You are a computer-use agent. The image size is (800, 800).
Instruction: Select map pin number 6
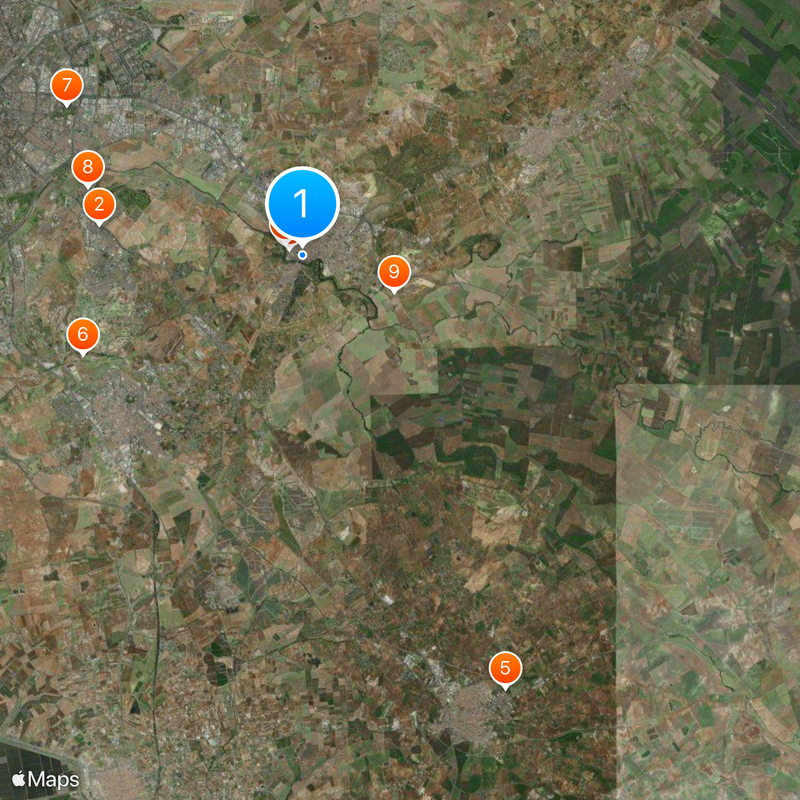click(x=83, y=334)
